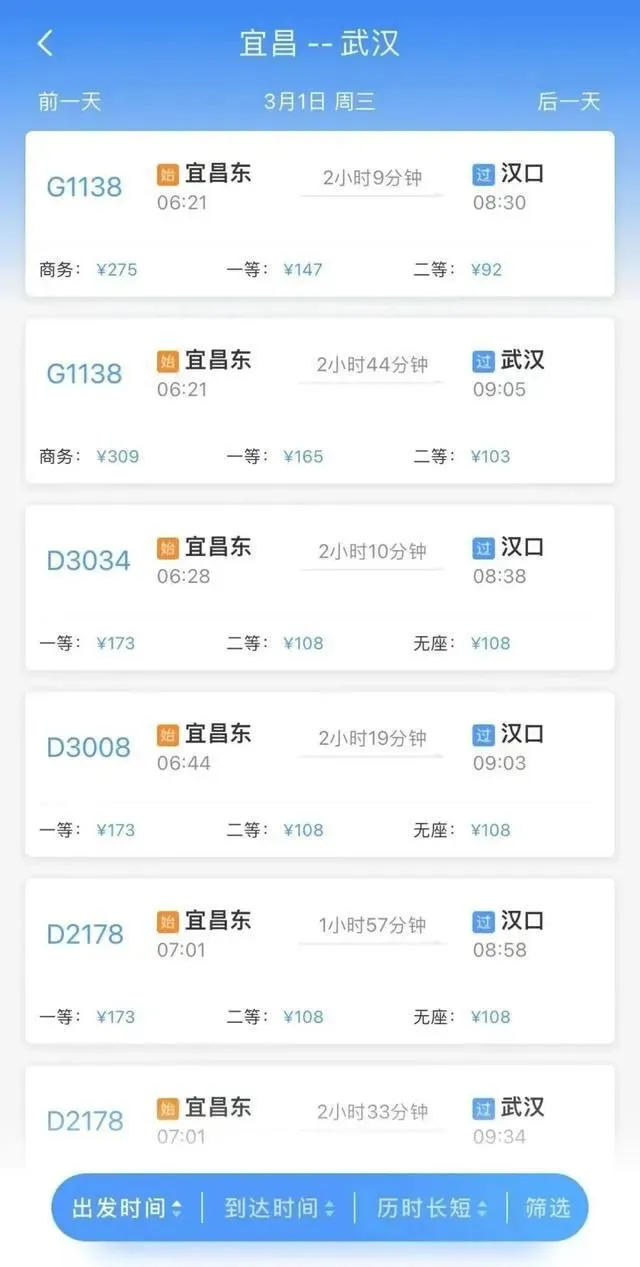Switch to the previous day (前一天)
This screenshot has height=1267, width=640.
coord(70,101)
